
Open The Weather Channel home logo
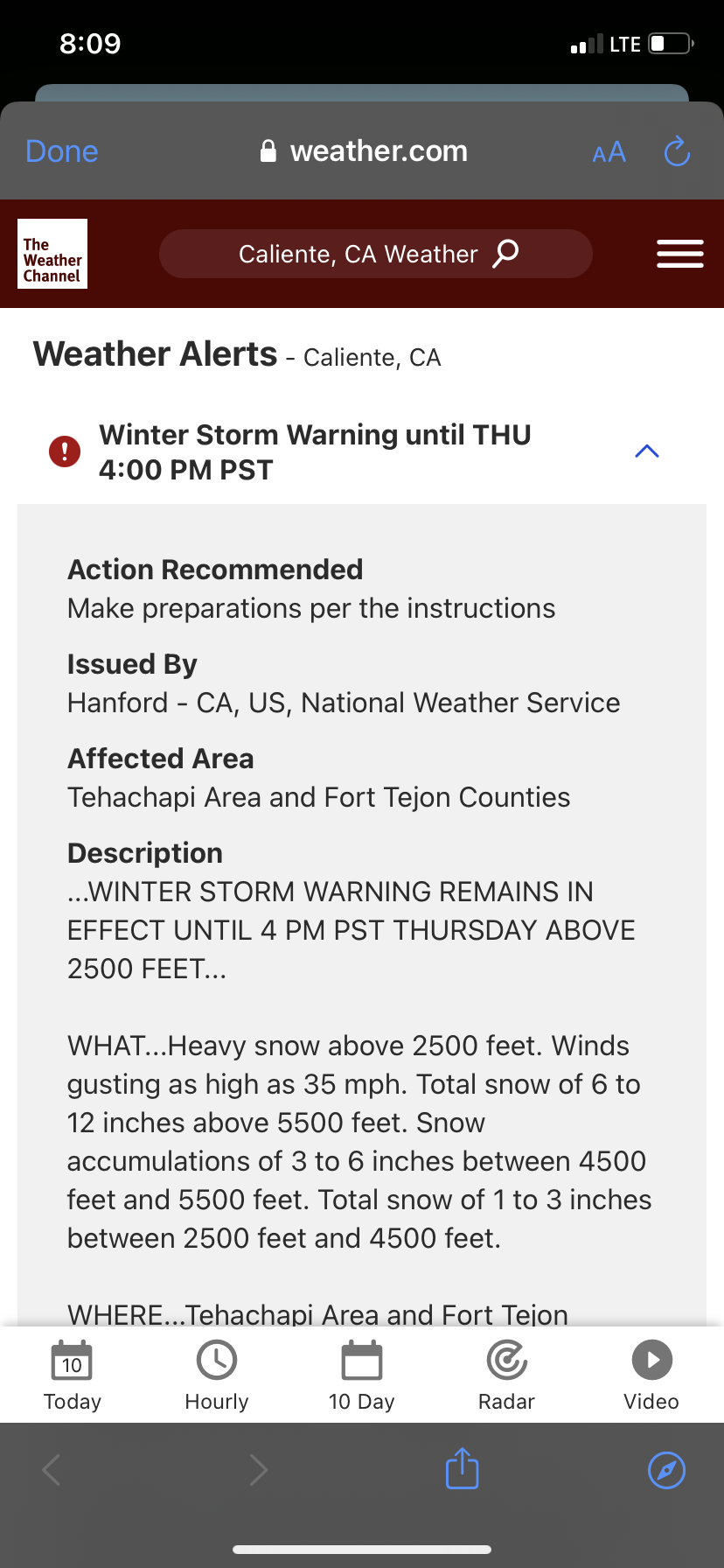[52, 254]
